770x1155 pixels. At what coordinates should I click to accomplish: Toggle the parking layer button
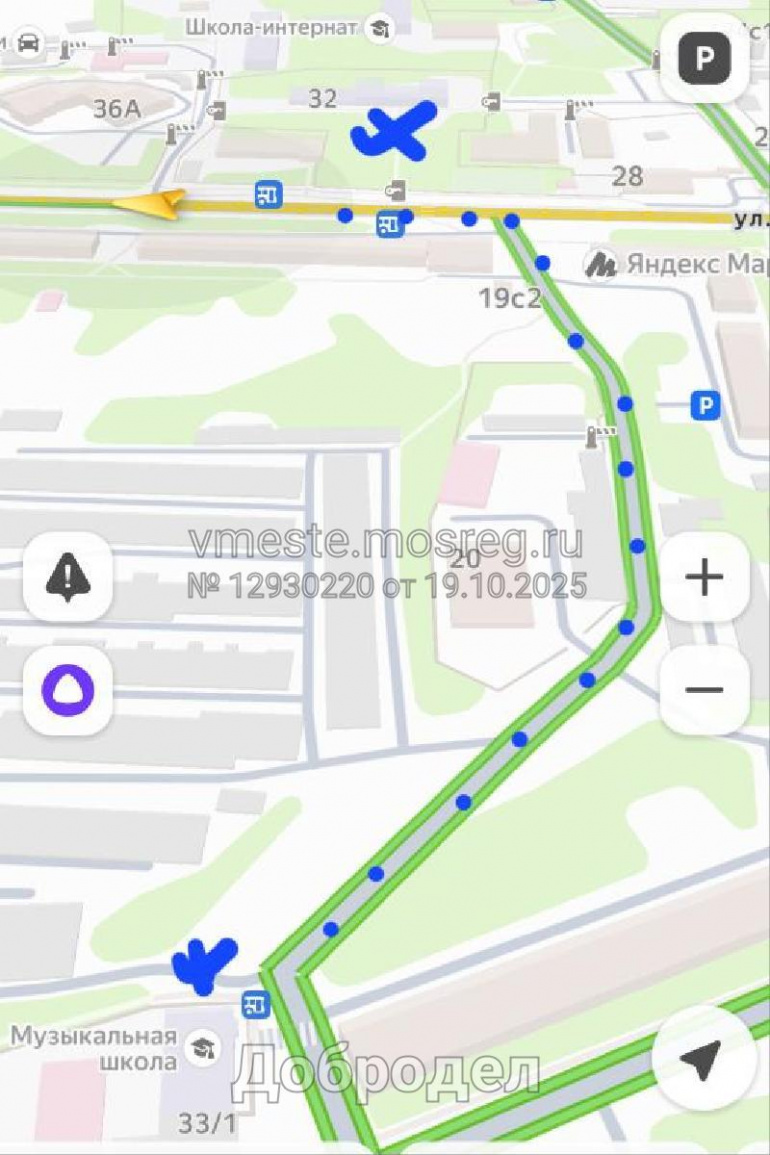tap(705, 60)
